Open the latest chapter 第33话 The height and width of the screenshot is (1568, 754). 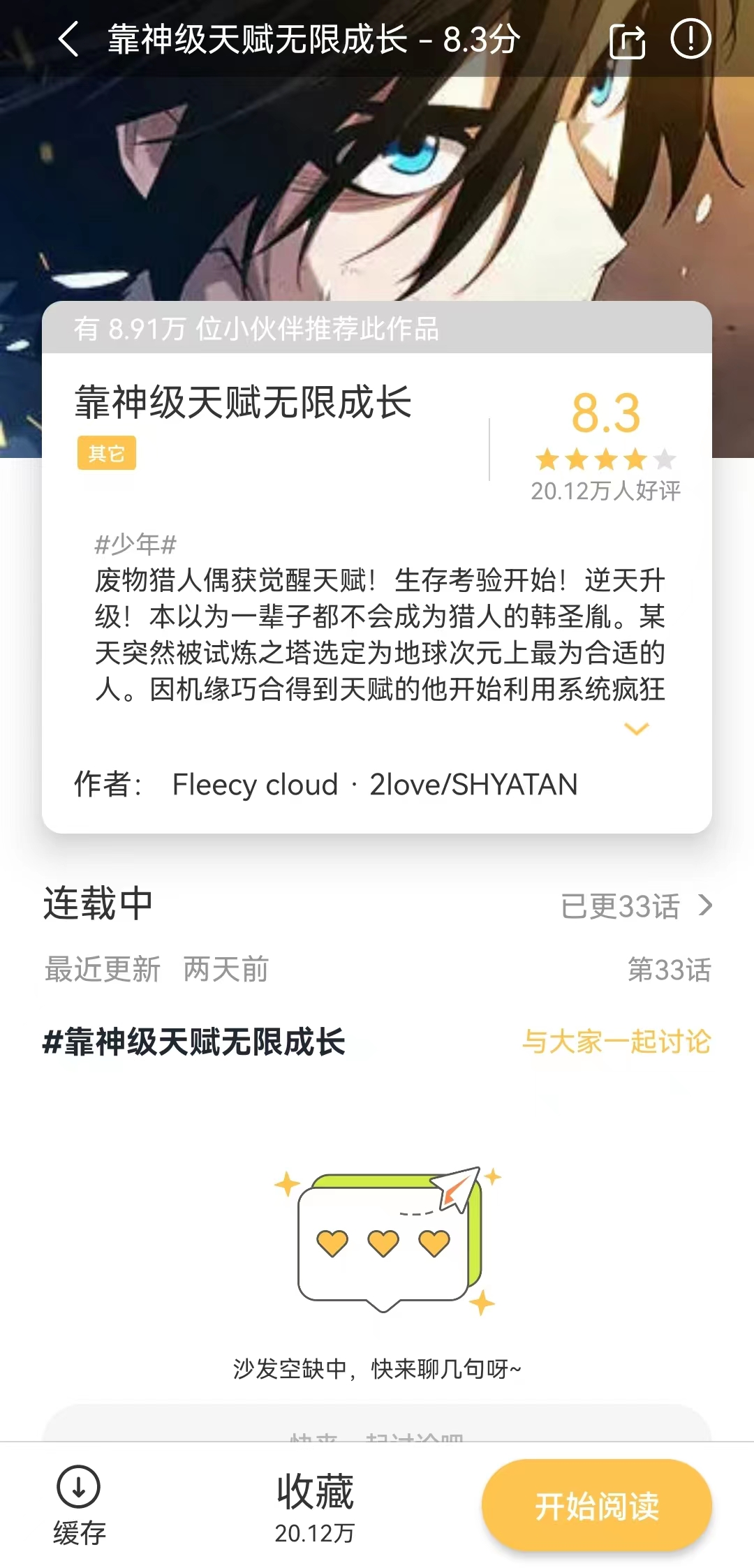pos(668,970)
